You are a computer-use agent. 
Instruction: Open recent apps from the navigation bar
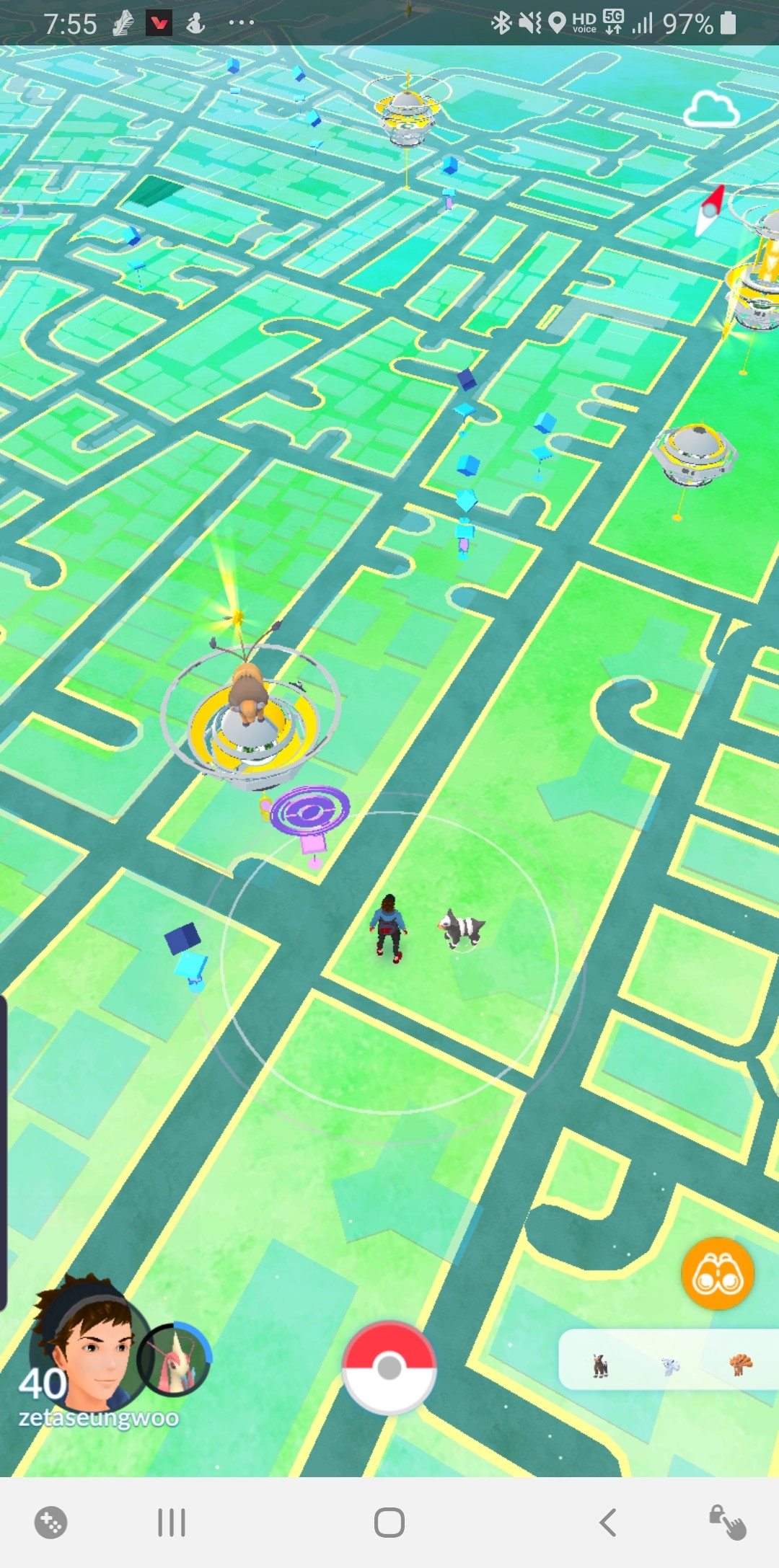172,1523
